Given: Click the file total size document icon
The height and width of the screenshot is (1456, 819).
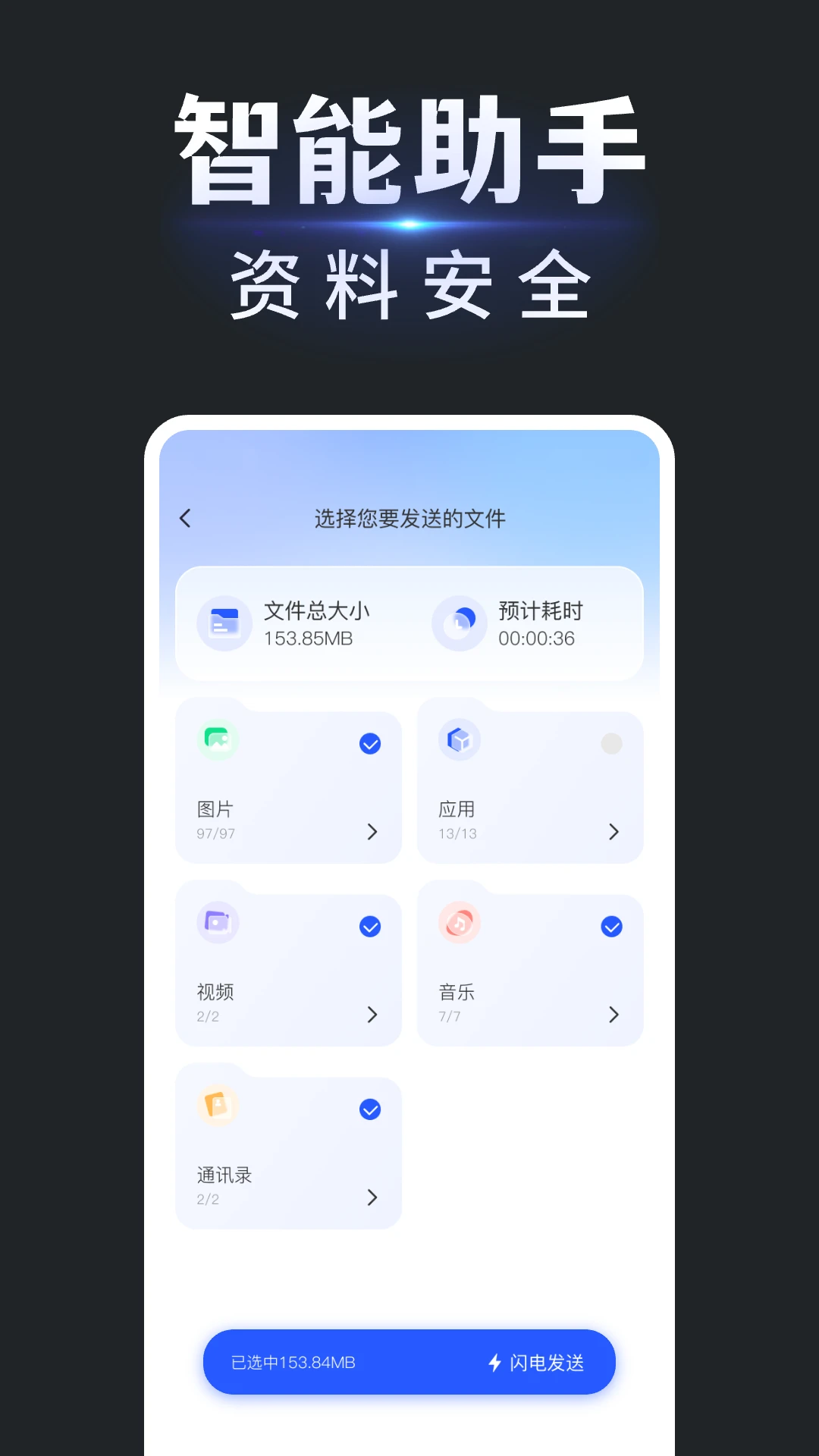Looking at the screenshot, I should pyautogui.click(x=223, y=623).
